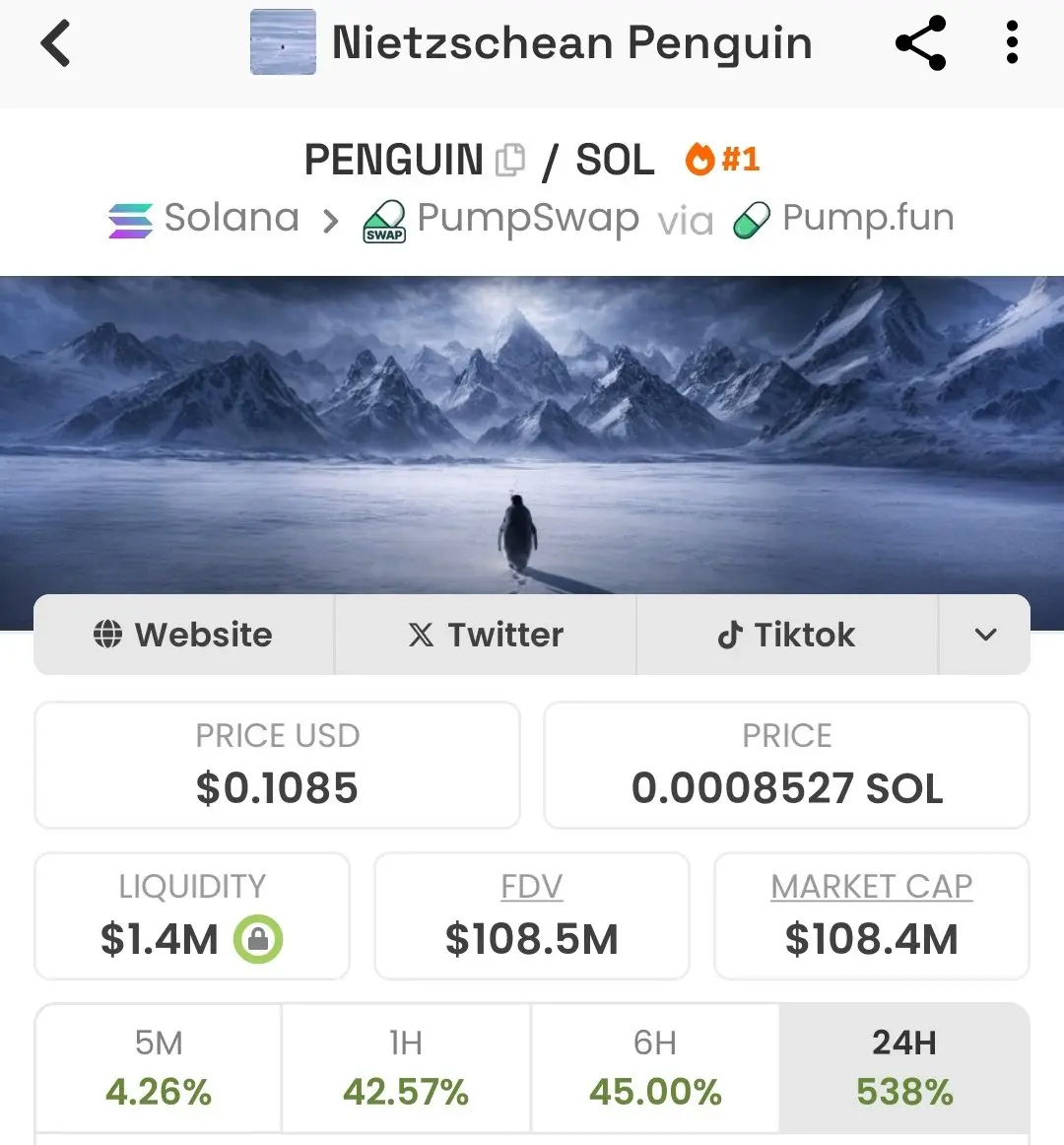Screen dimensions: 1064x1145
Task: Select the PumpSwap DEX icon
Action: (x=383, y=219)
